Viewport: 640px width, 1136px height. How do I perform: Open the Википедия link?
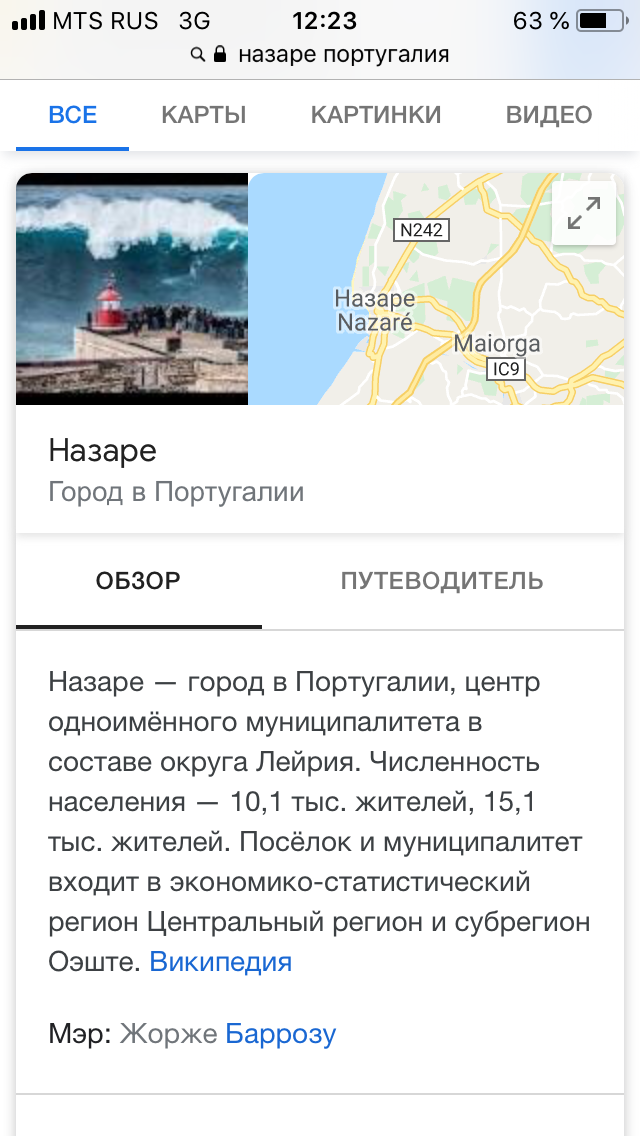220,962
